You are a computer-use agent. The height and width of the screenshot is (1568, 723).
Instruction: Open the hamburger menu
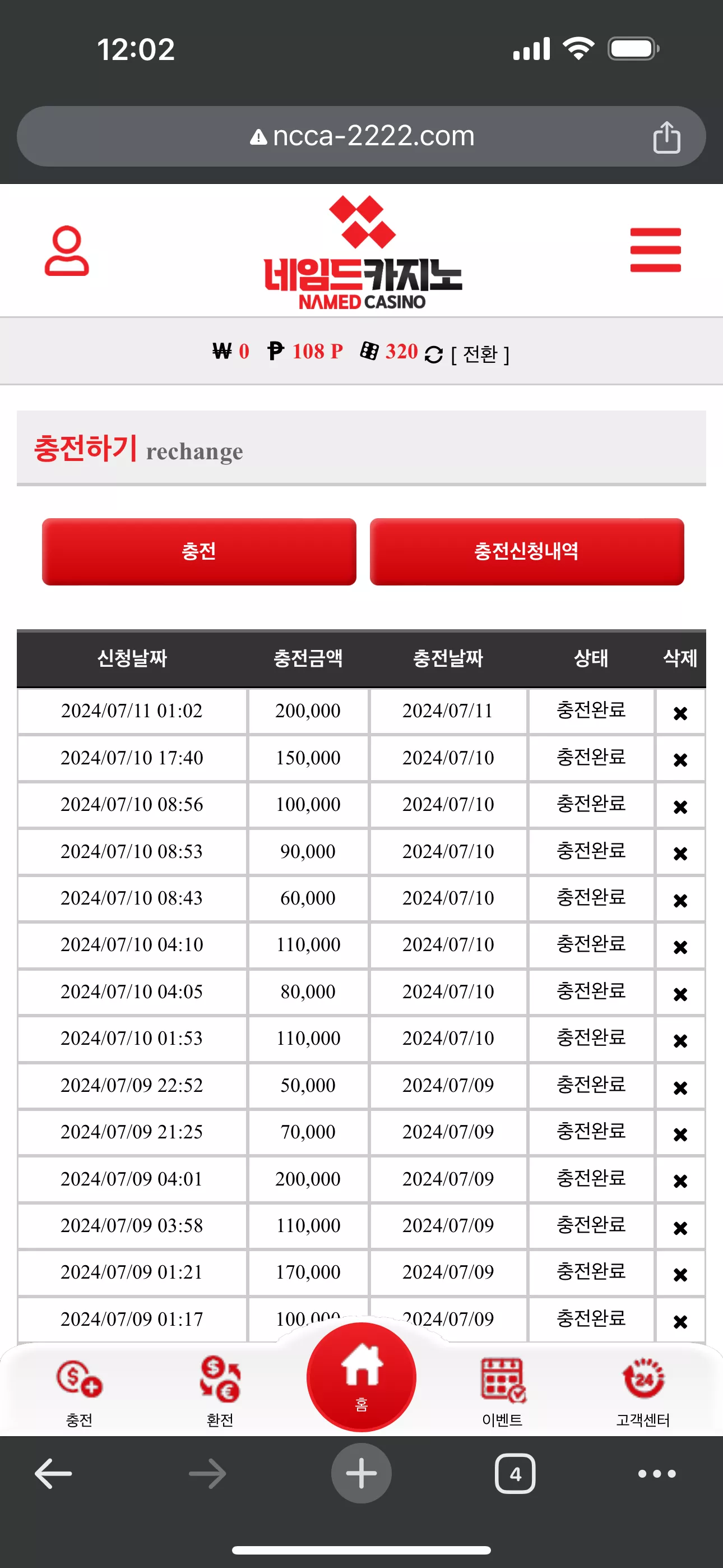click(x=655, y=250)
